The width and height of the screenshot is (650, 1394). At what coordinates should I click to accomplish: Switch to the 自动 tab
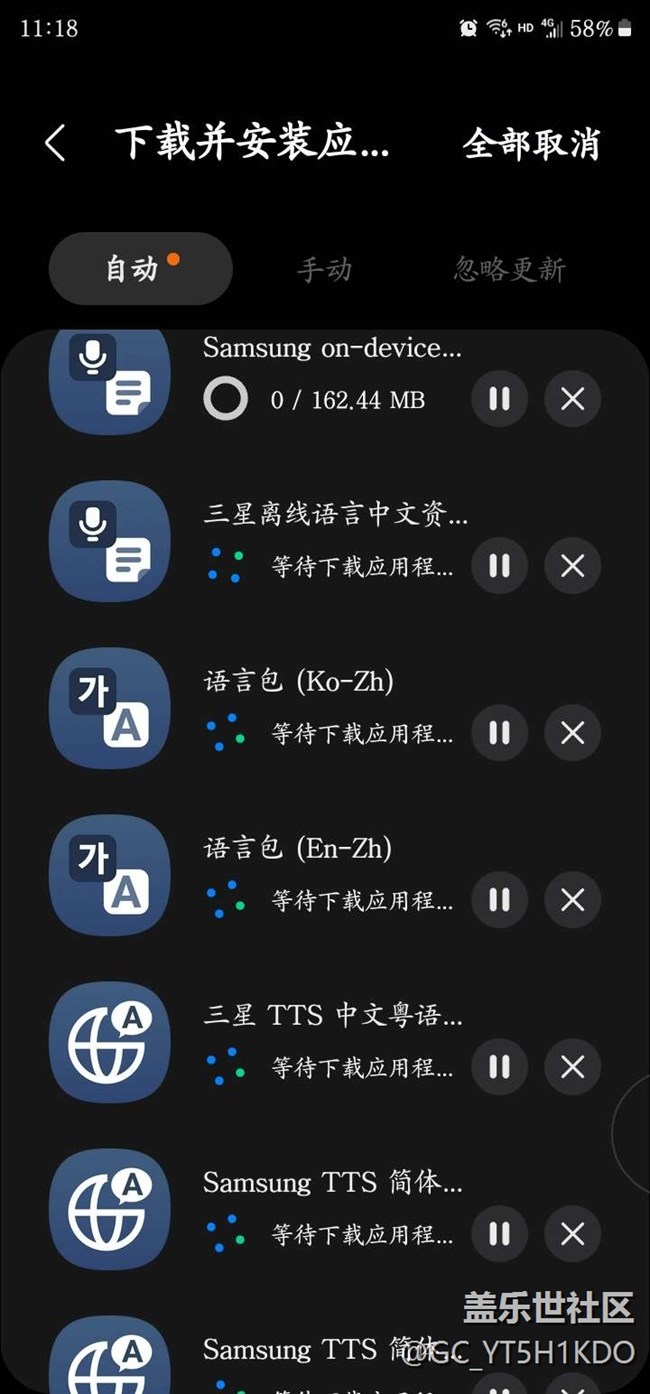point(140,268)
